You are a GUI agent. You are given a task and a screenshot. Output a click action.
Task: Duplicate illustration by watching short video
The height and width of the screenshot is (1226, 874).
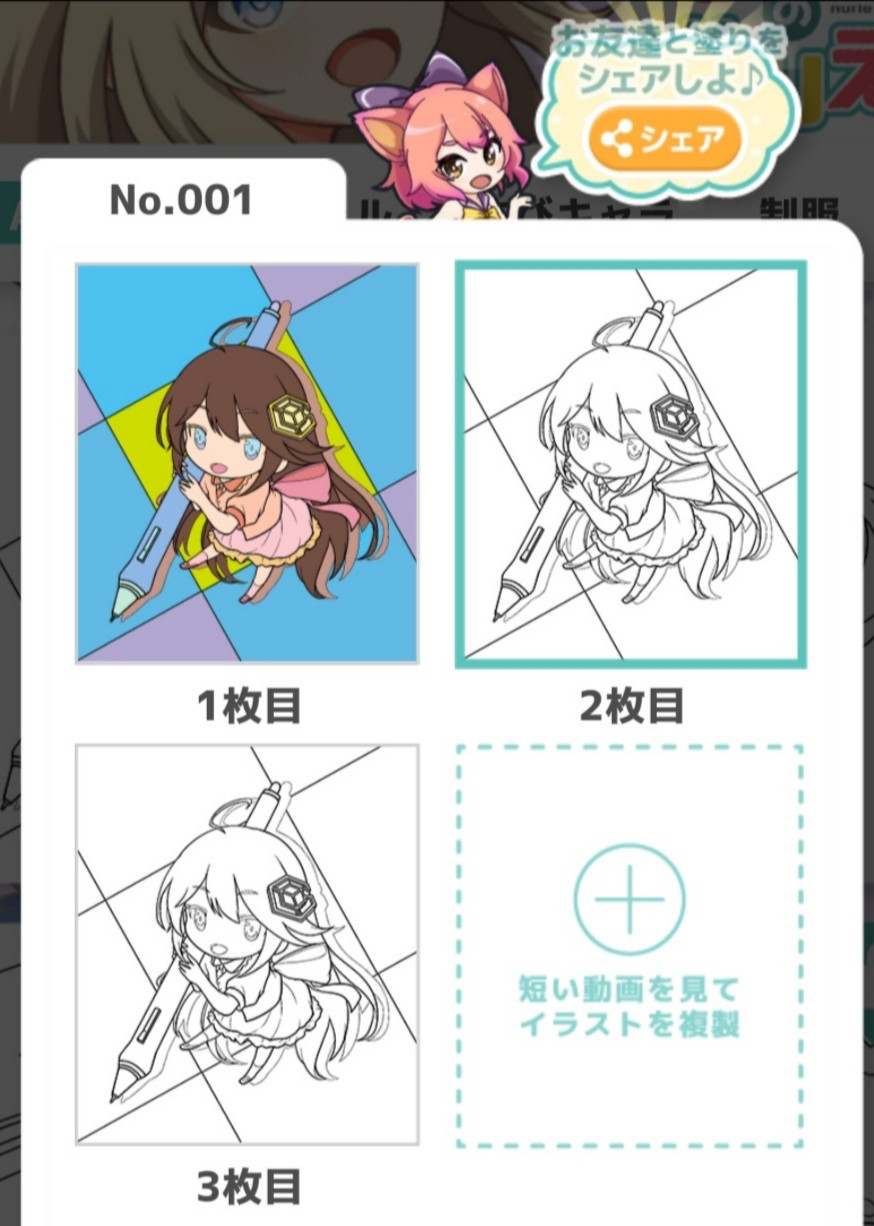[x=630, y=944]
